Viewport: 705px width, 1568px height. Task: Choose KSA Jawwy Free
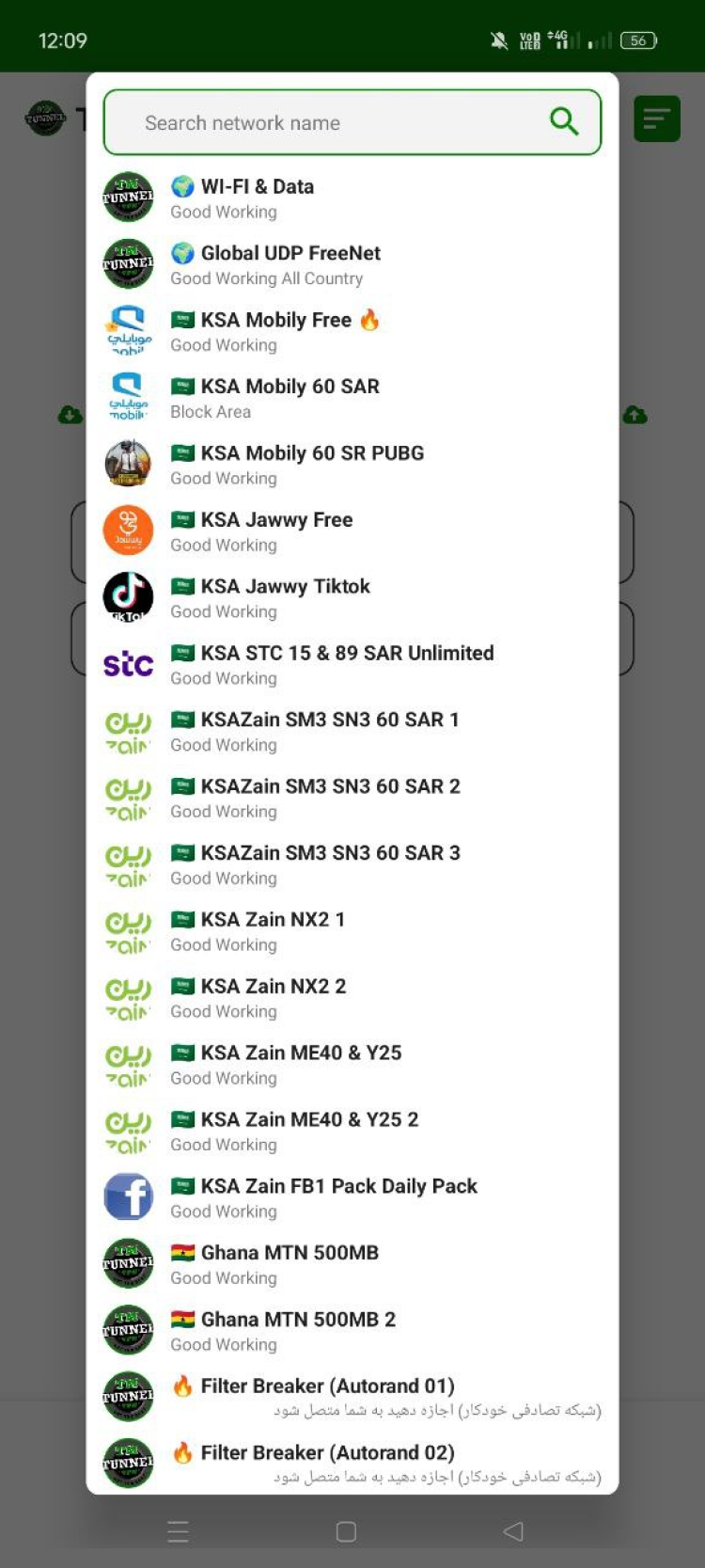coord(352,531)
